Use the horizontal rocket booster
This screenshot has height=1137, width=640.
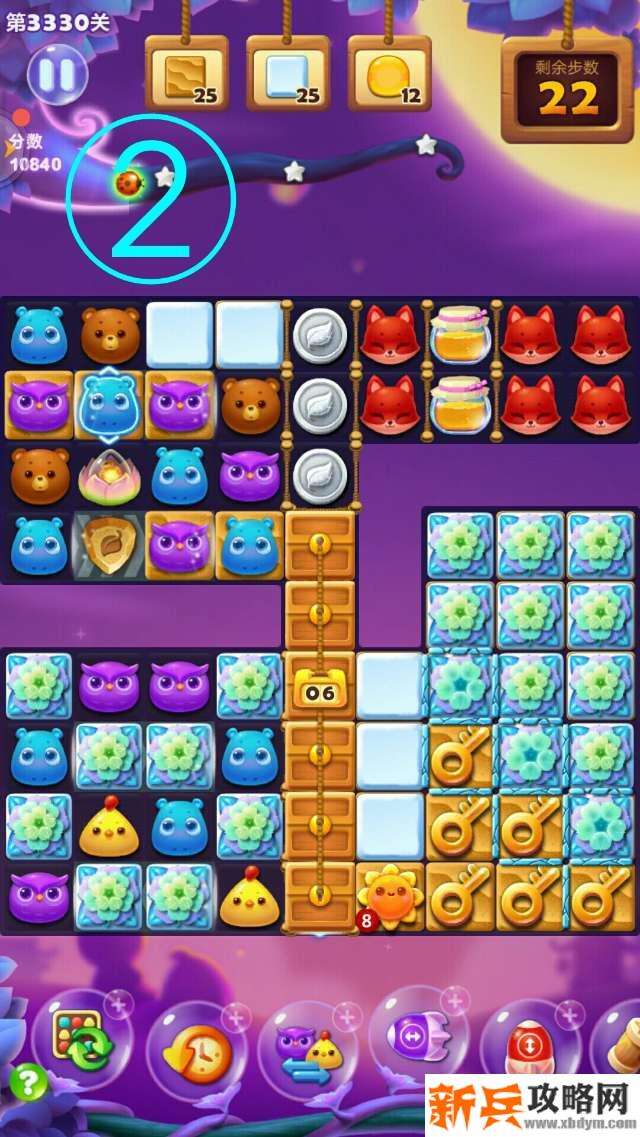click(x=413, y=1038)
